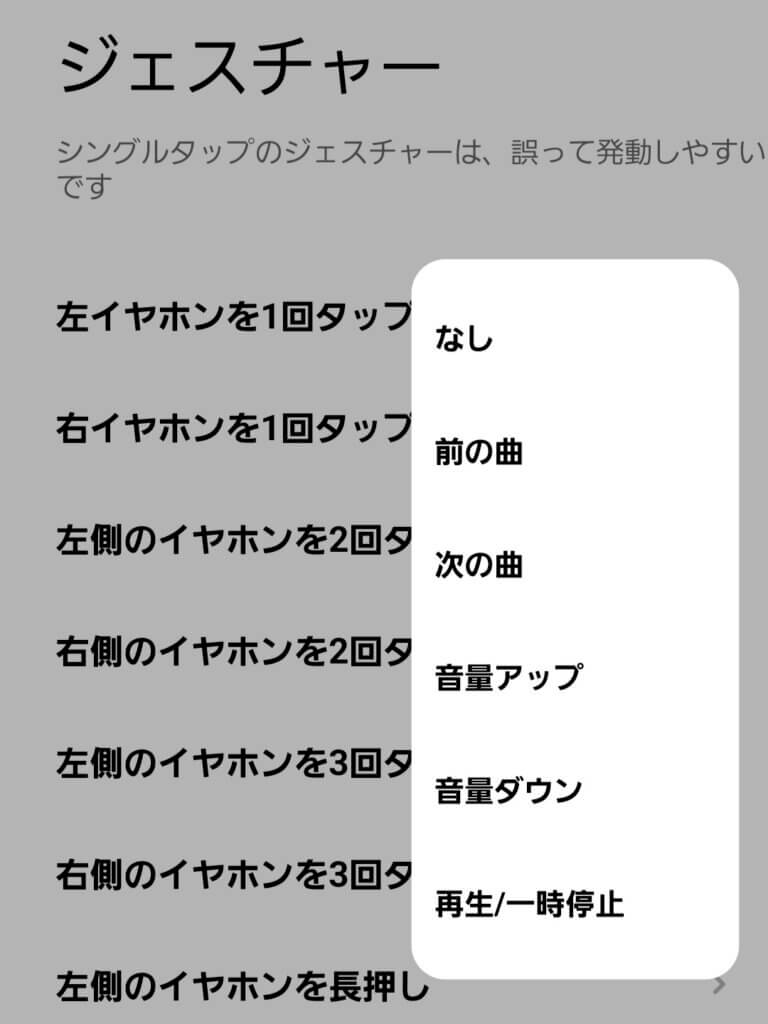Choose the 音量ダウン option

click(508, 791)
